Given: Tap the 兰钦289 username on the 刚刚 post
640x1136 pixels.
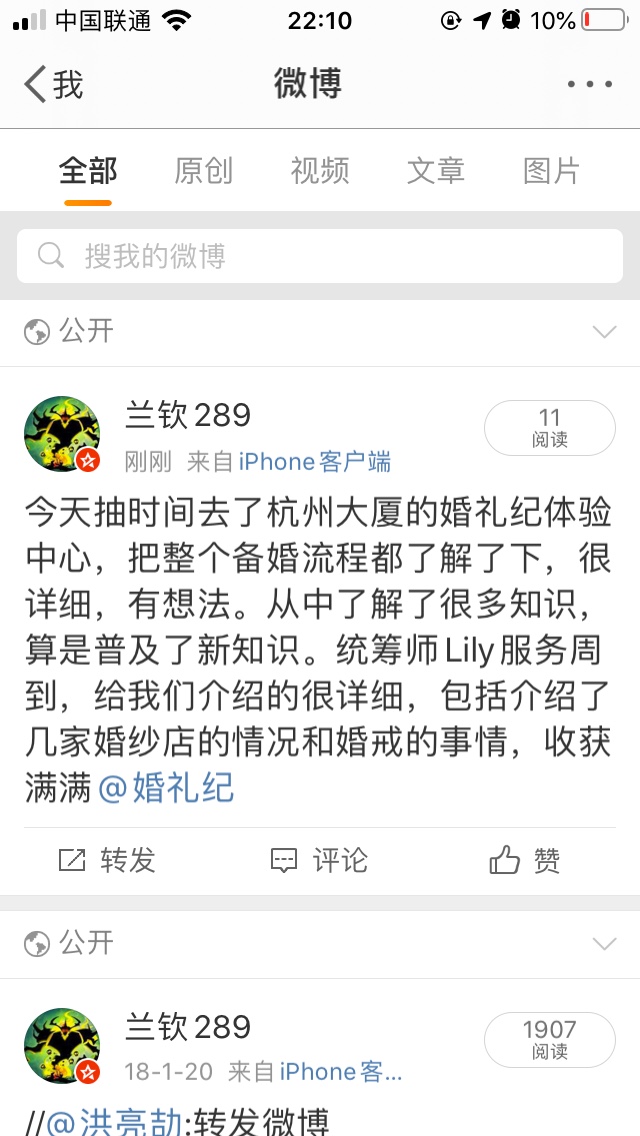Looking at the screenshot, I should 188,415.
